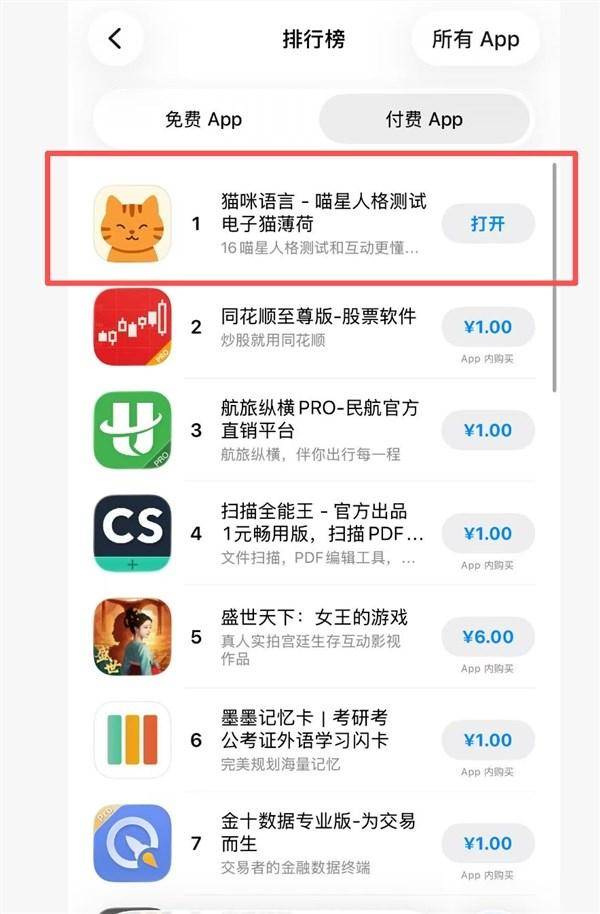Open the 所有 App category filter
Screen dimensions: 600x914
tap(475, 39)
